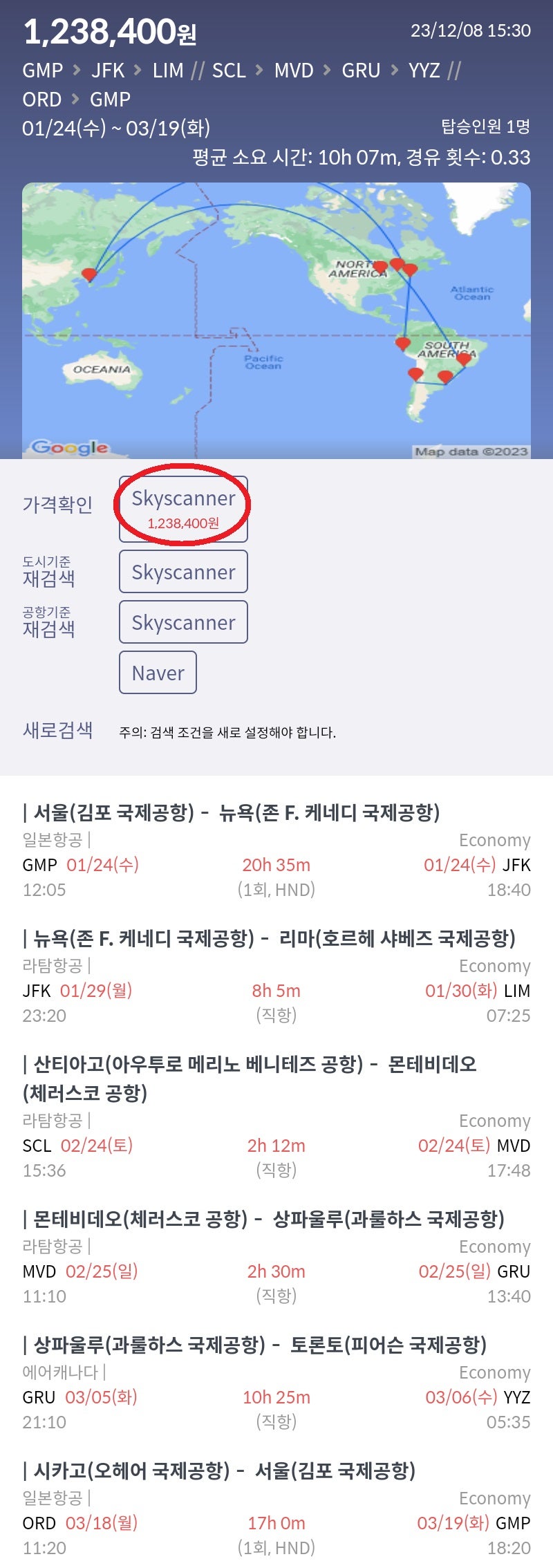Click the 도시기준 재검색 Skyscanner button
The height and width of the screenshot is (1568, 553).
coord(183,572)
